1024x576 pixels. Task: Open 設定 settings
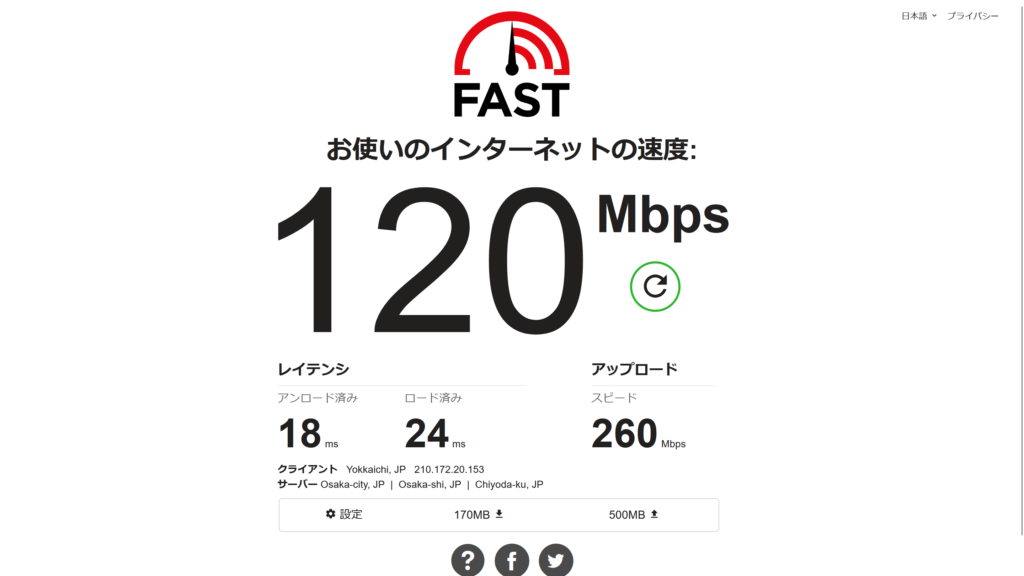click(344, 514)
